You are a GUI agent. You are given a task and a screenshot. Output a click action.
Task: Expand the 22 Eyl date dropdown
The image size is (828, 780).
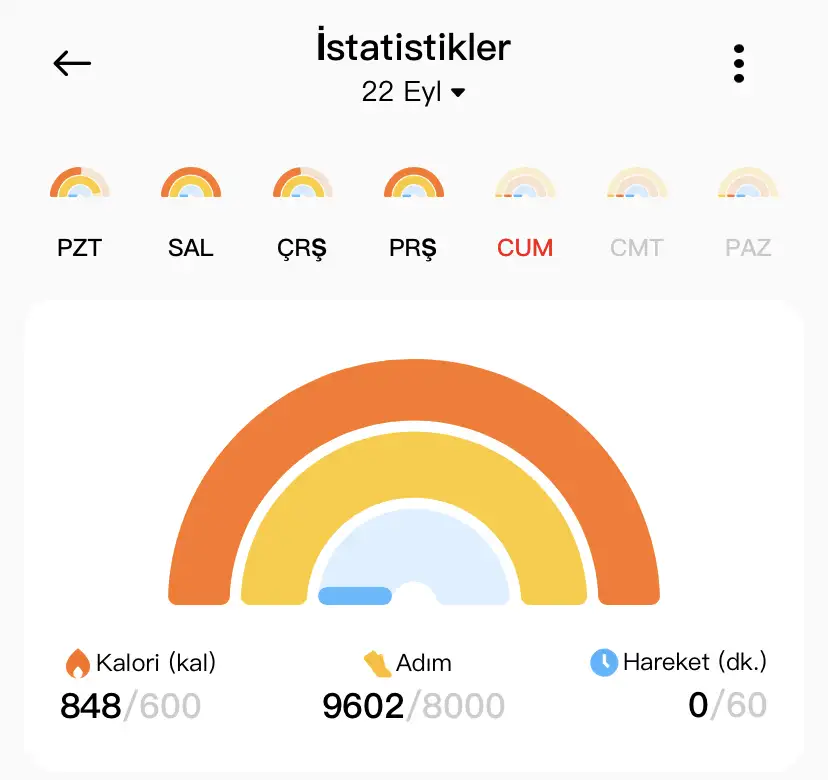pyautogui.click(x=413, y=92)
